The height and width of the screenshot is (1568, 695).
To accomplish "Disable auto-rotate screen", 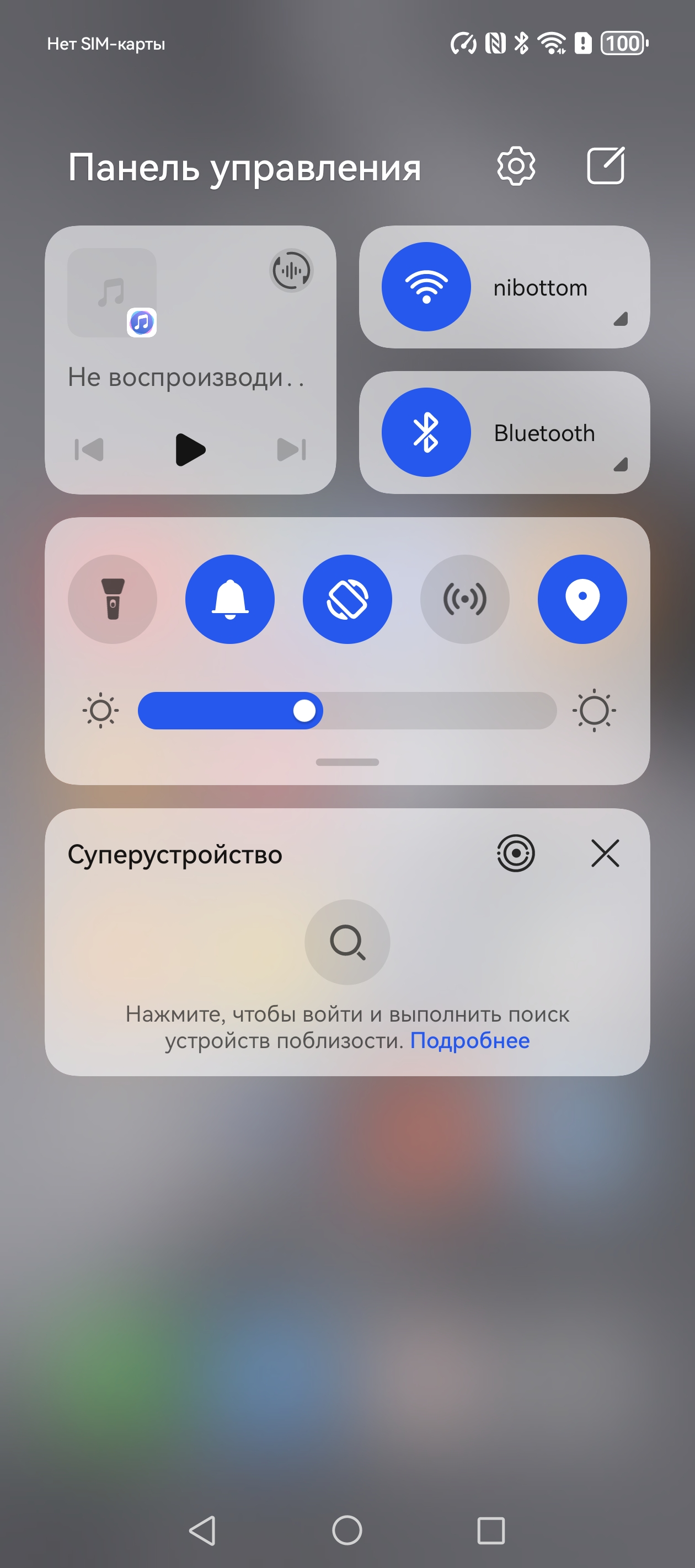I will 347,599.
